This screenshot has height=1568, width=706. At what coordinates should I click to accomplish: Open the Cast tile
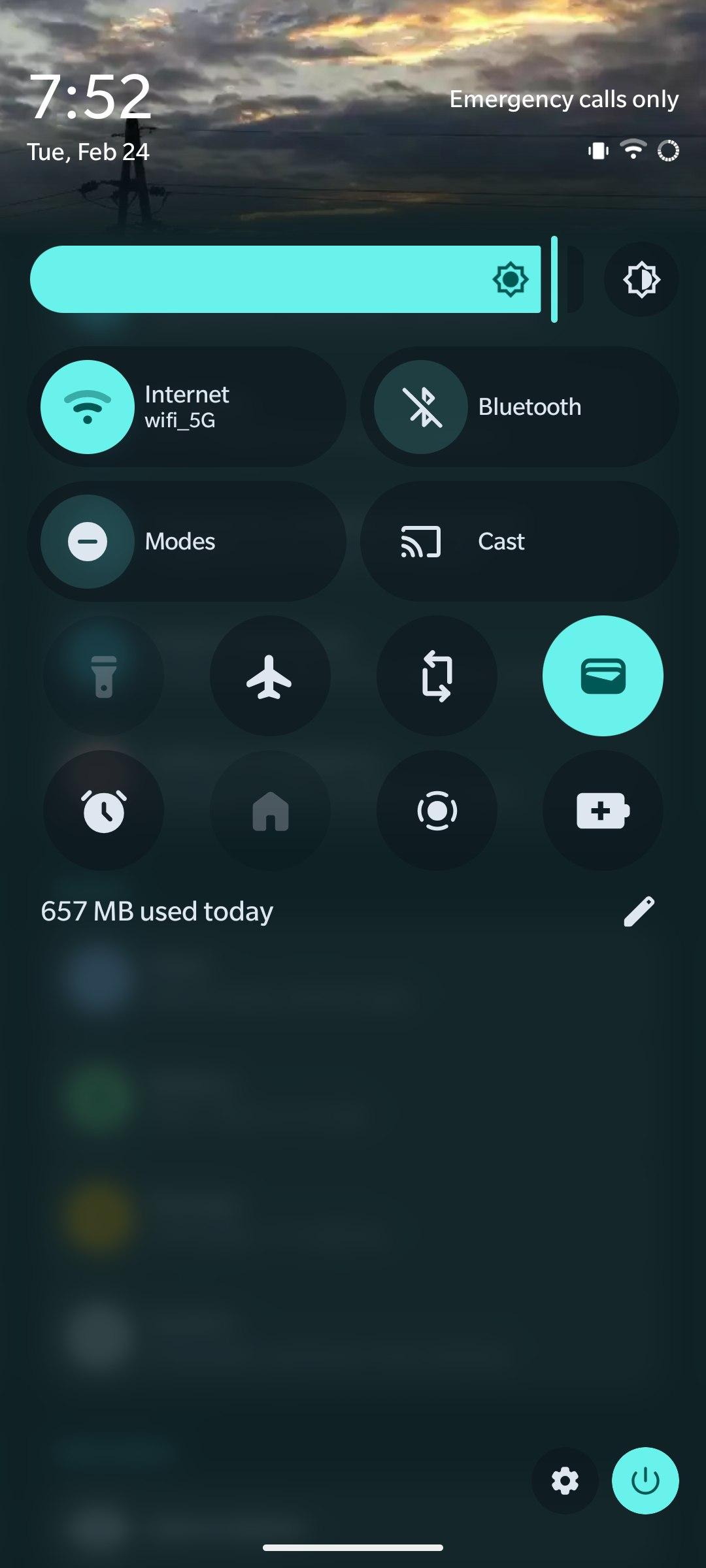[519, 542]
